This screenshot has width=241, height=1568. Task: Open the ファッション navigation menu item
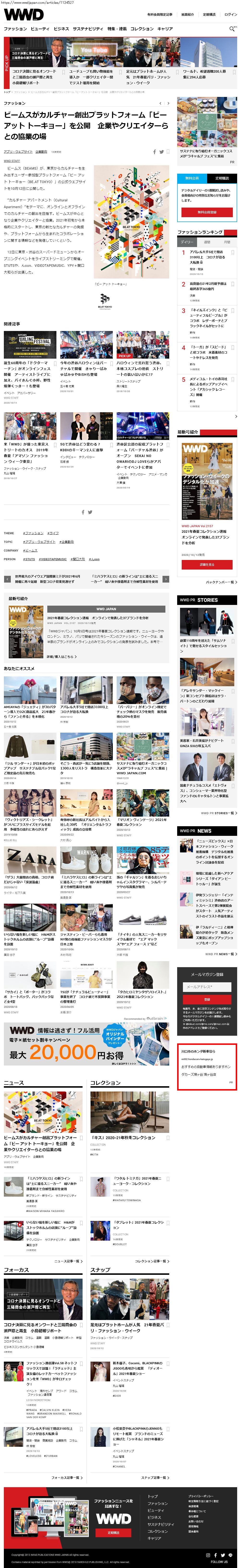pos(15,29)
